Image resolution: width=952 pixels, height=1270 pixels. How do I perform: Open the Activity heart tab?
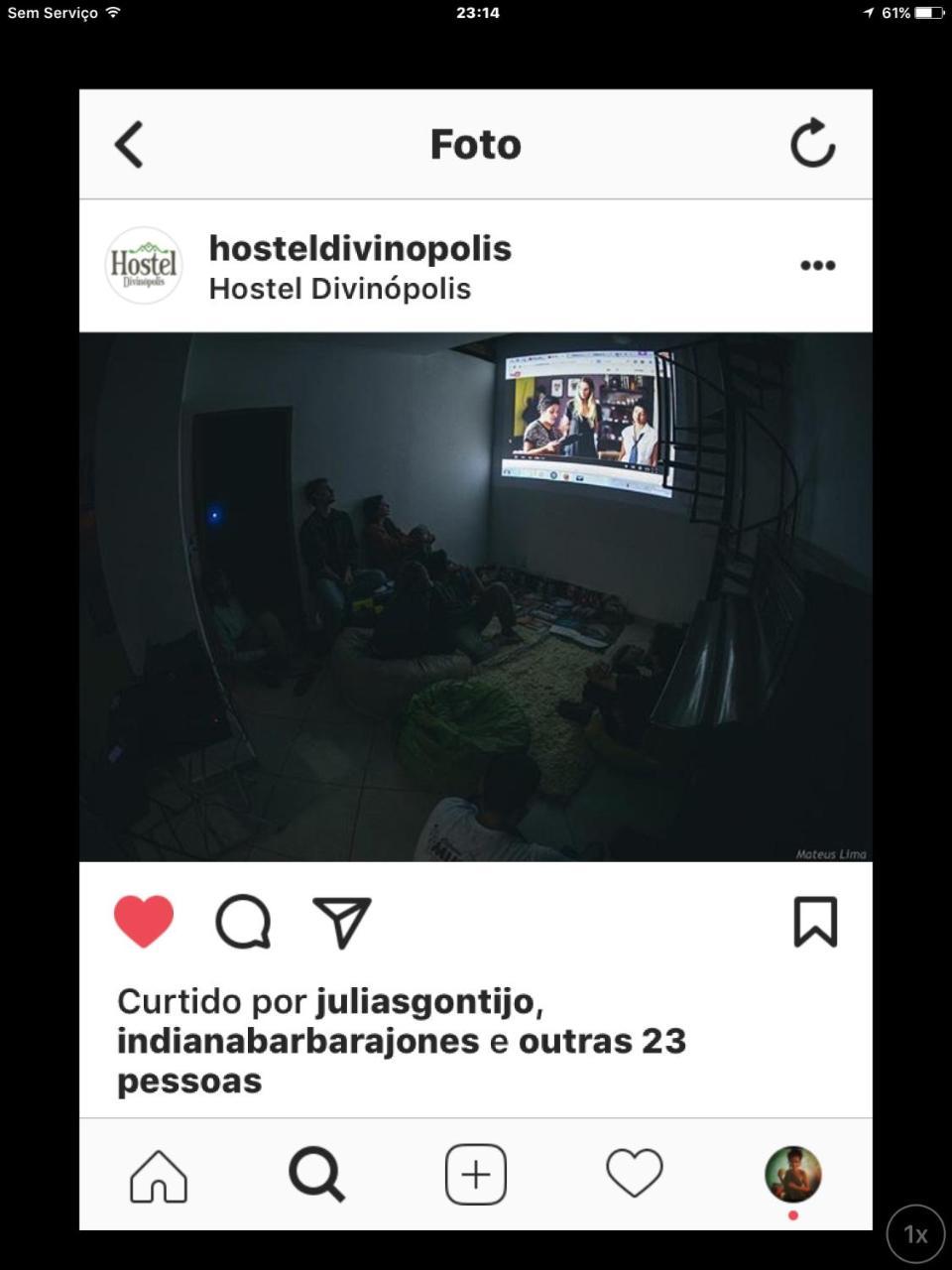pos(634,1174)
